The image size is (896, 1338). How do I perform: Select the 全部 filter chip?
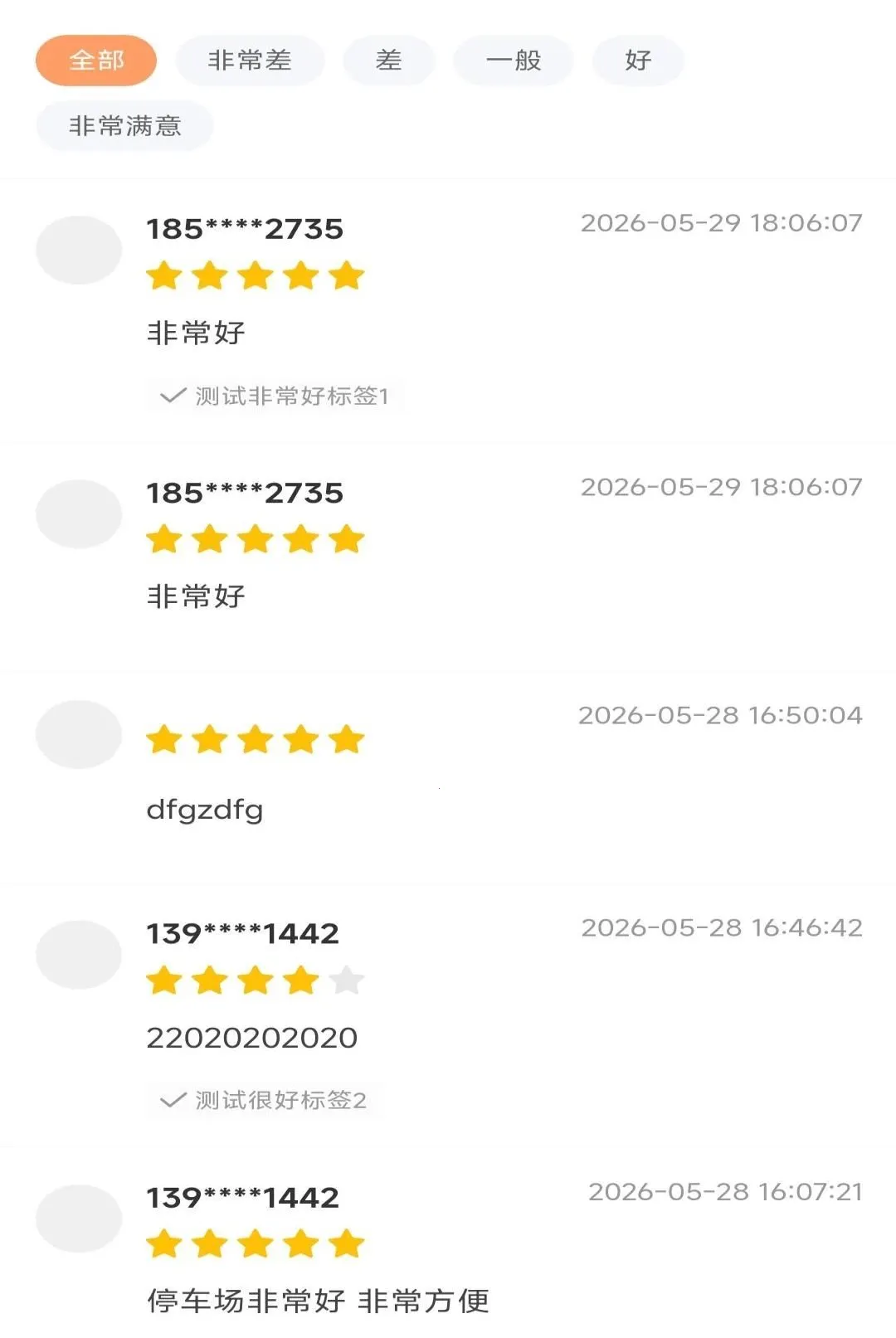96,61
